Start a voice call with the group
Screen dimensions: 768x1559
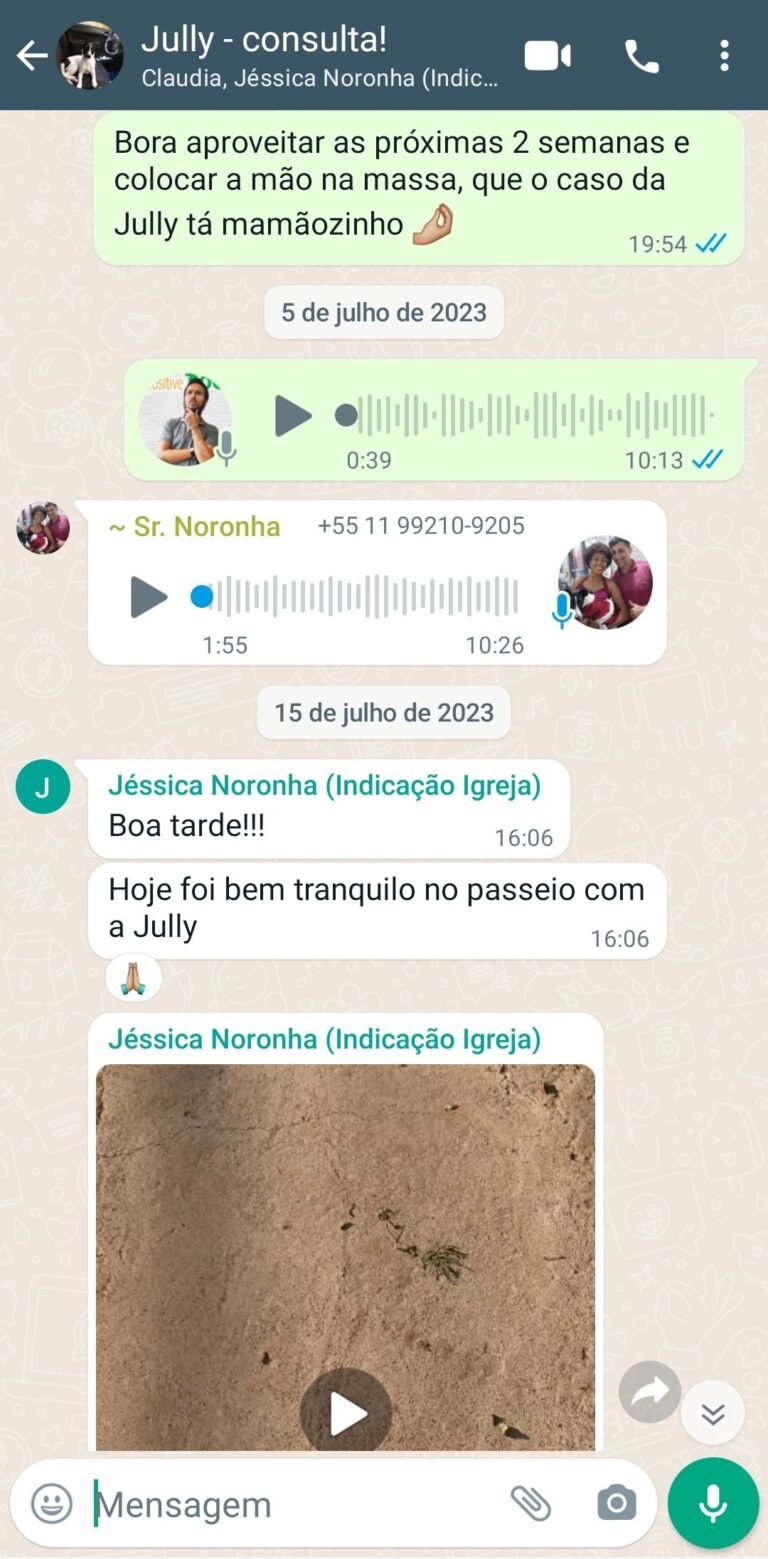641,56
